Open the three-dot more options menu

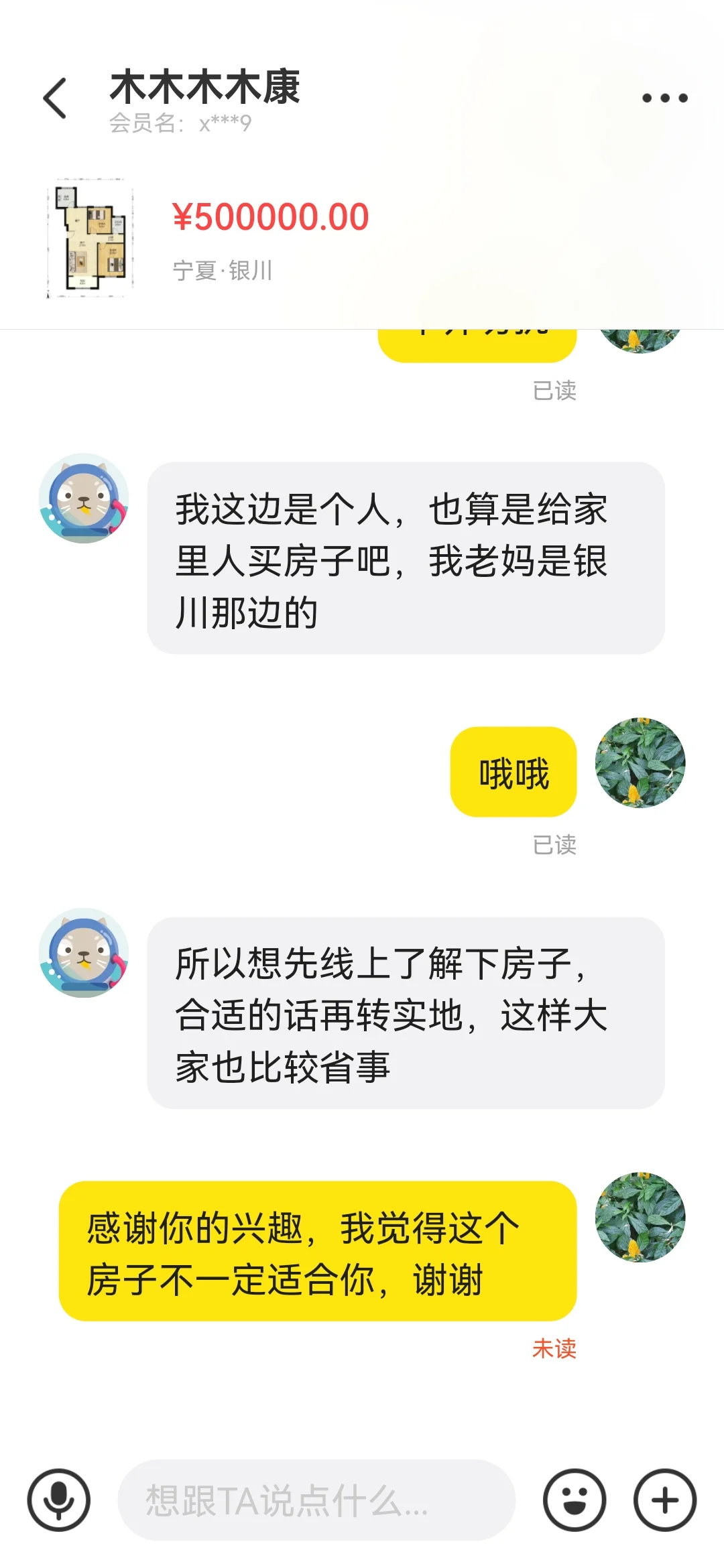[x=664, y=98]
